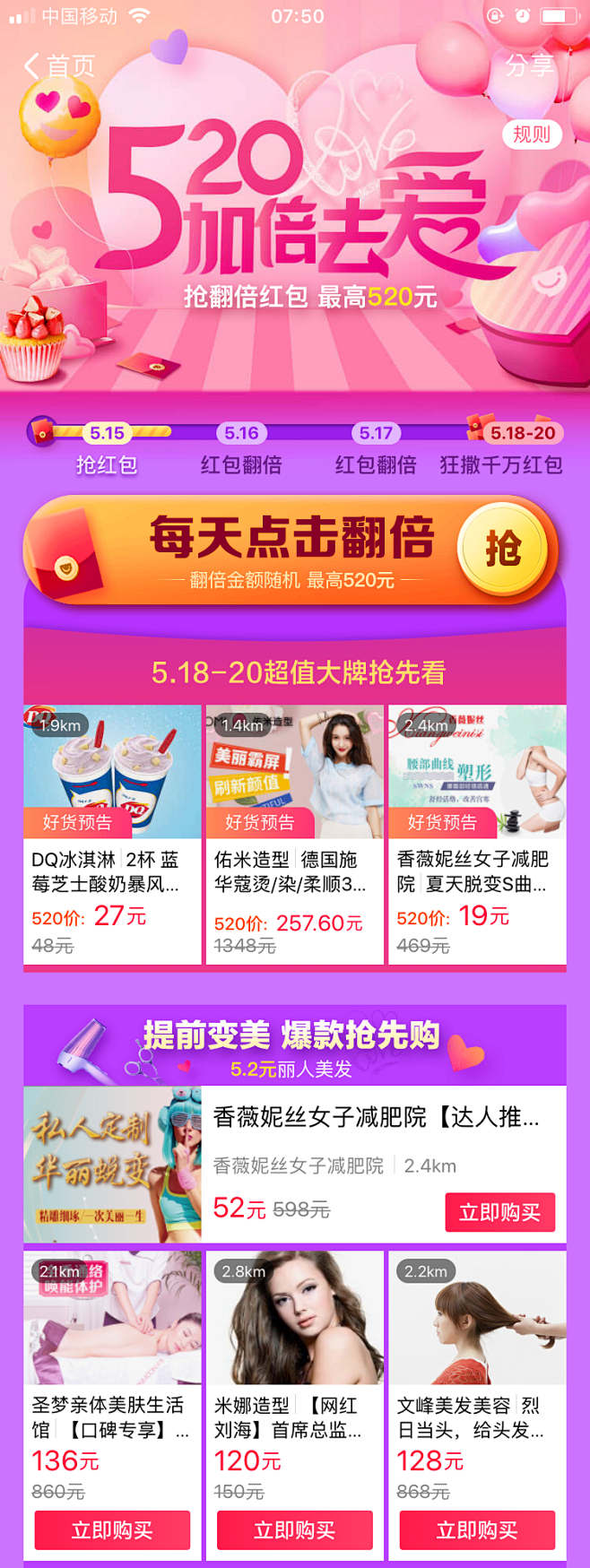Tap 立即购买 under 米娜造型

point(294,1529)
